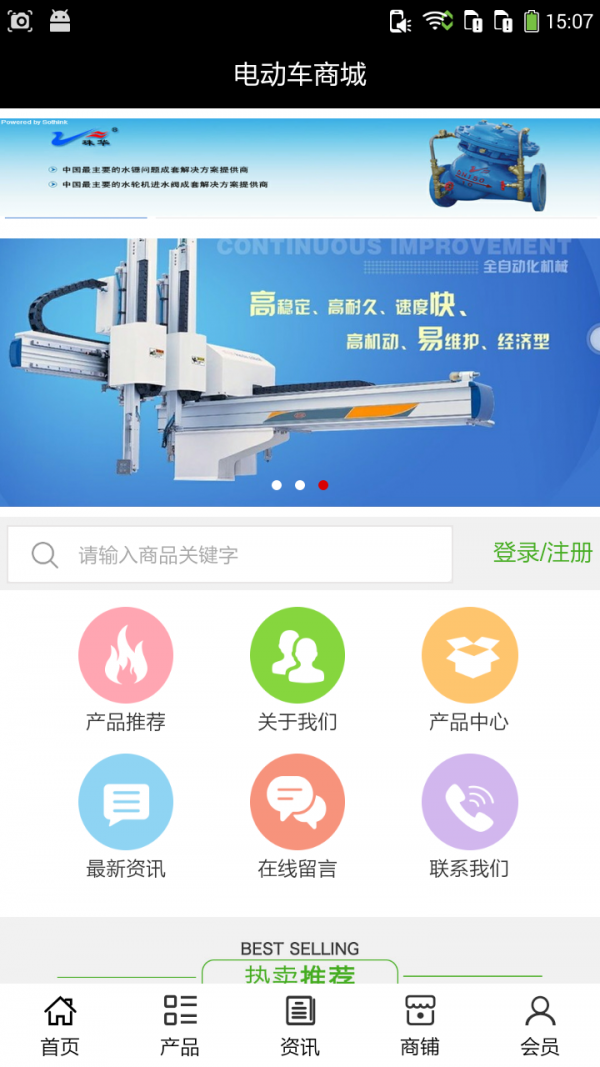Viewport: 600px width, 1067px height.
Task: Switch to the 商铺 shop tab
Action: 420,1025
